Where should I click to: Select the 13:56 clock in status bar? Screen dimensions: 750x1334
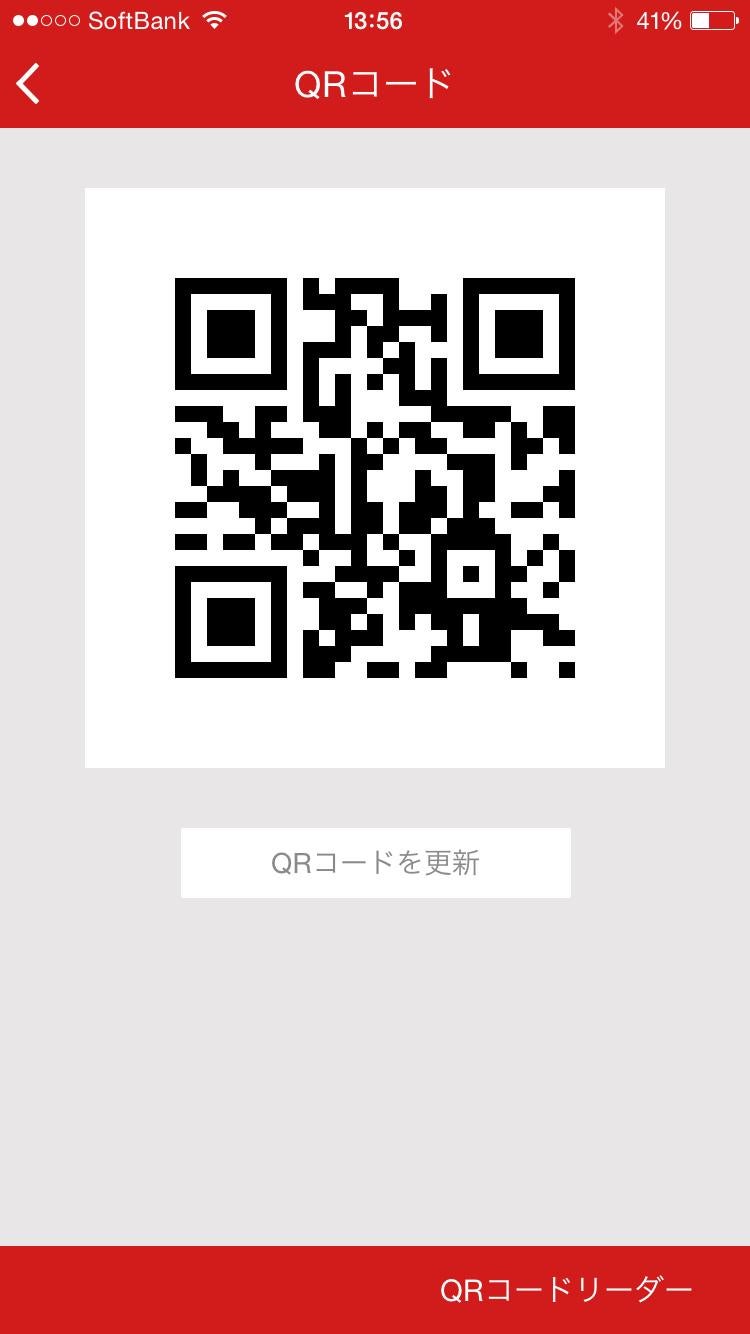tap(374, 18)
